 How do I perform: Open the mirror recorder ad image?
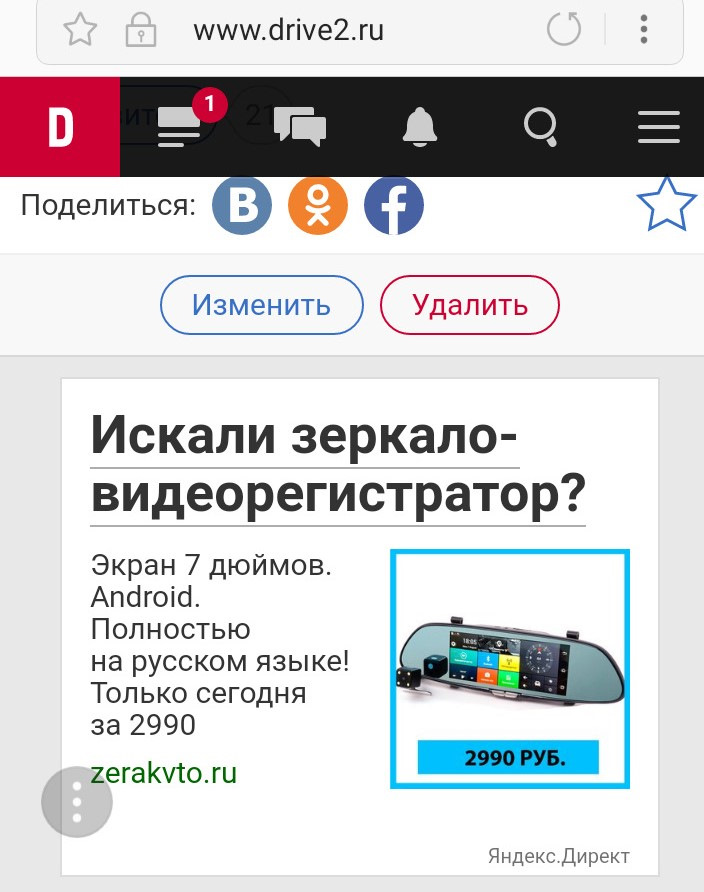[x=510, y=668]
